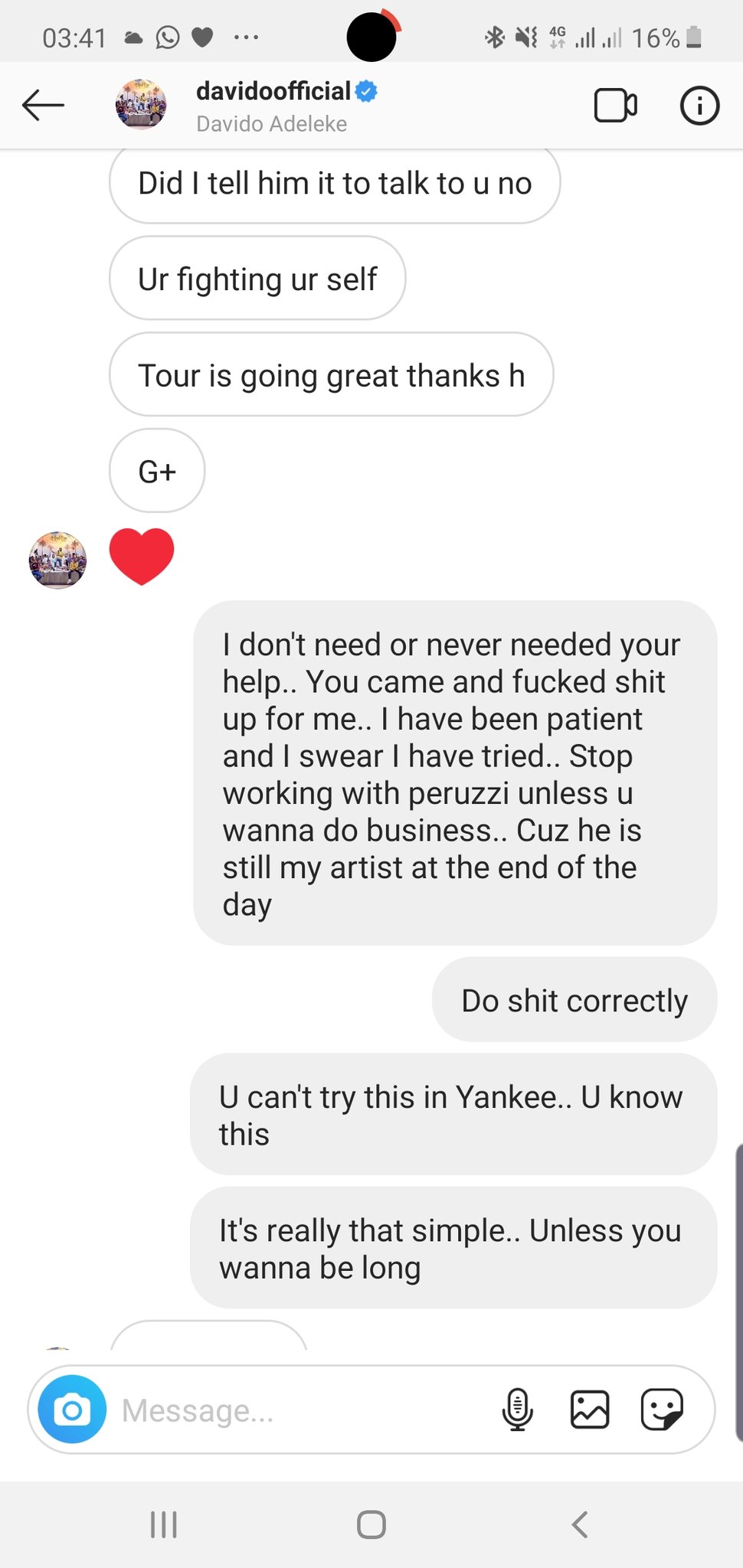Record a voice message with microphone

tap(518, 1410)
